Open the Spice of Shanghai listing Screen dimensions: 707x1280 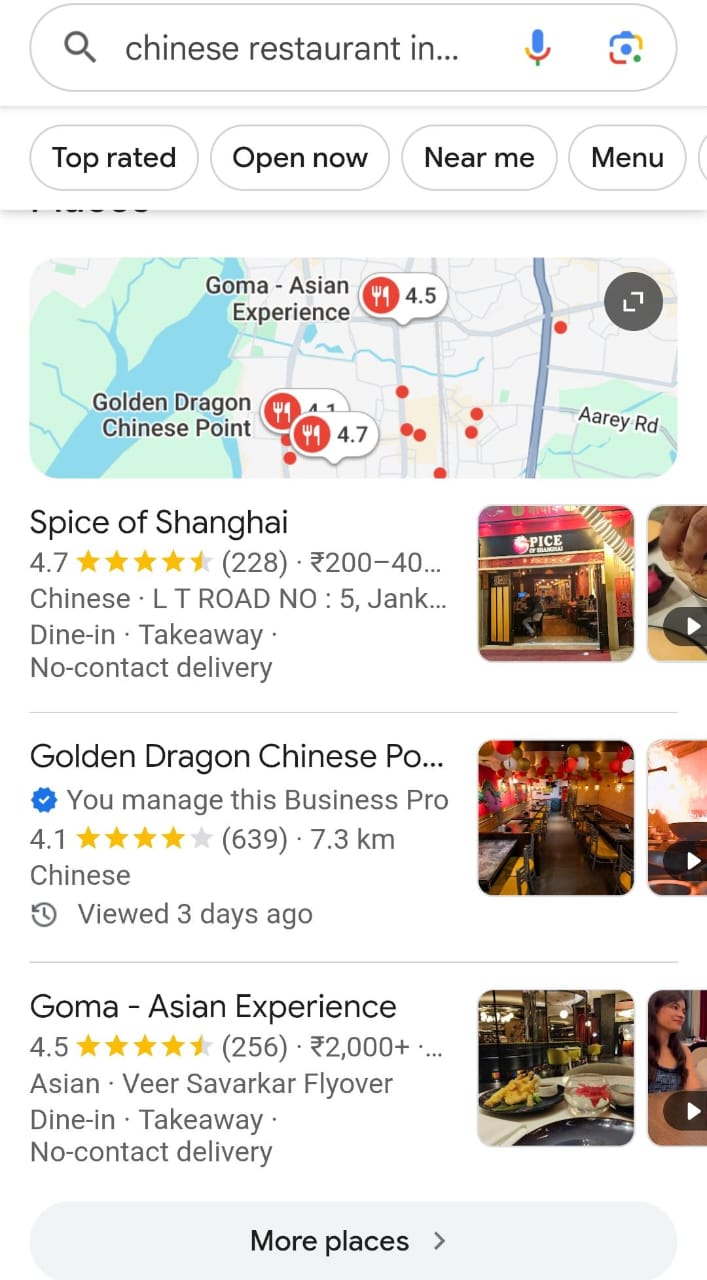click(159, 522)
